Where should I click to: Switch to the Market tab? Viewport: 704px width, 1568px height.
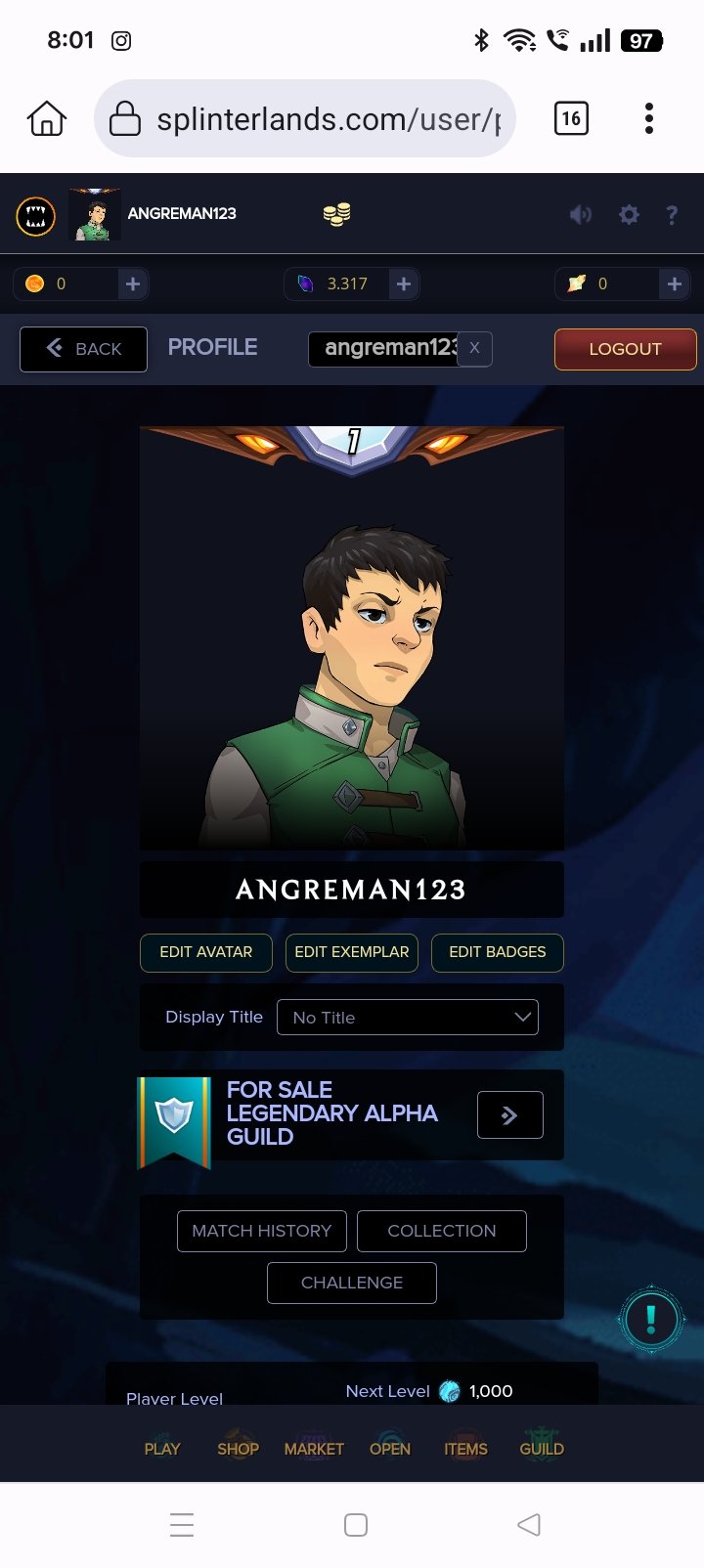pos(314,1447)
